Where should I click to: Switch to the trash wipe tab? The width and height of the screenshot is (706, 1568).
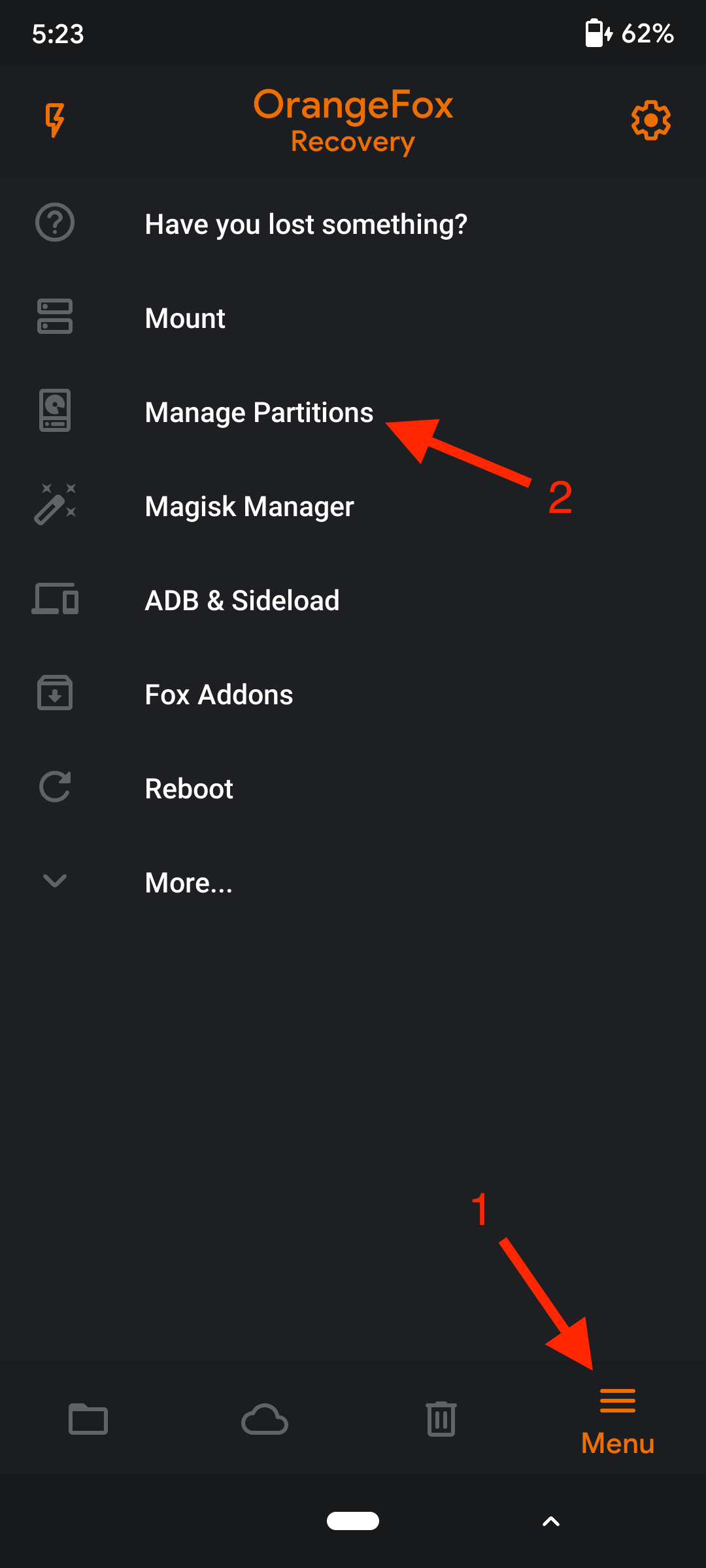(441, 1419)
